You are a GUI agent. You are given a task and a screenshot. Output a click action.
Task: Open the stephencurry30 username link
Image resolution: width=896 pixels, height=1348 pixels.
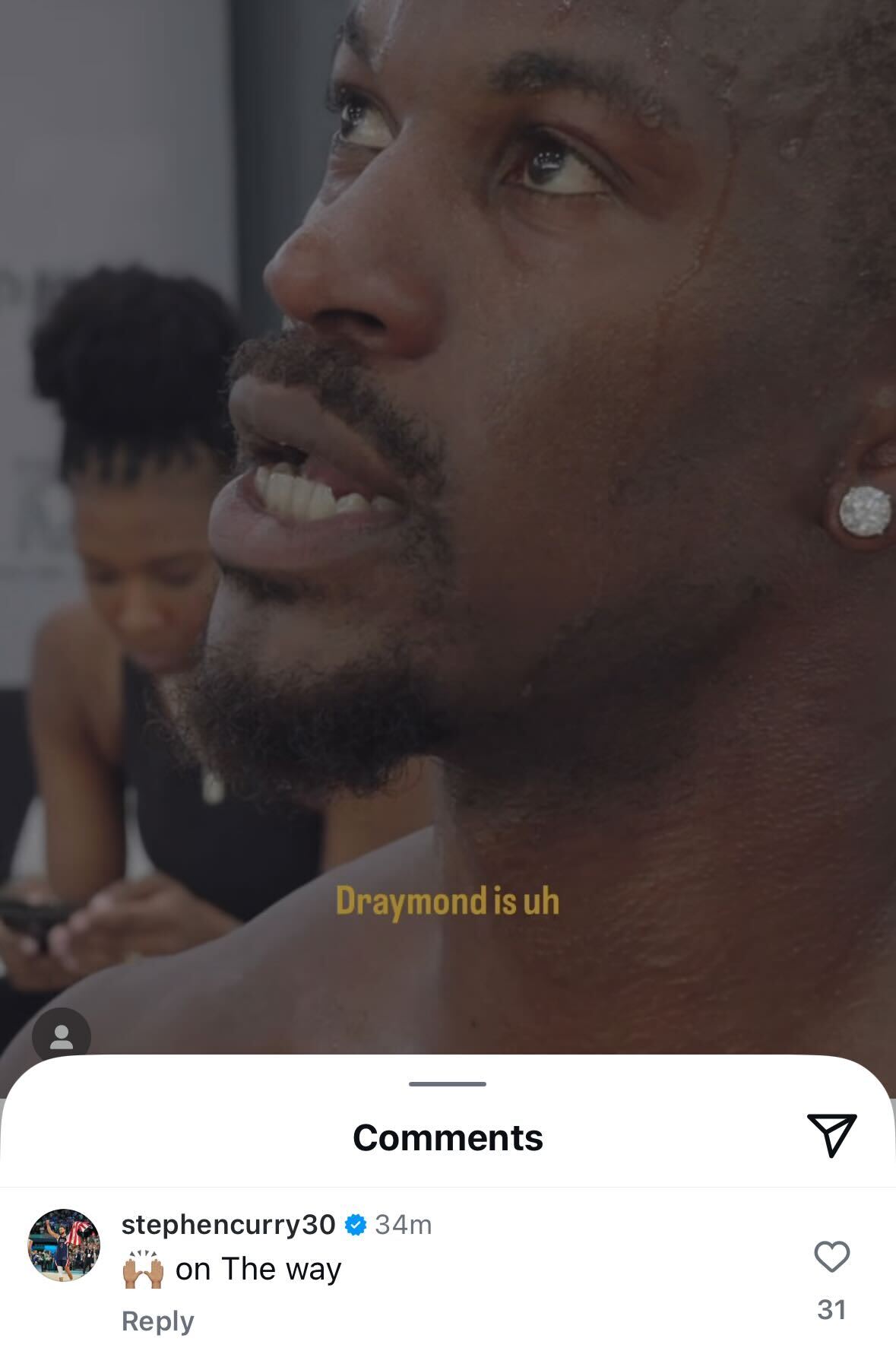coord(228,1224)
